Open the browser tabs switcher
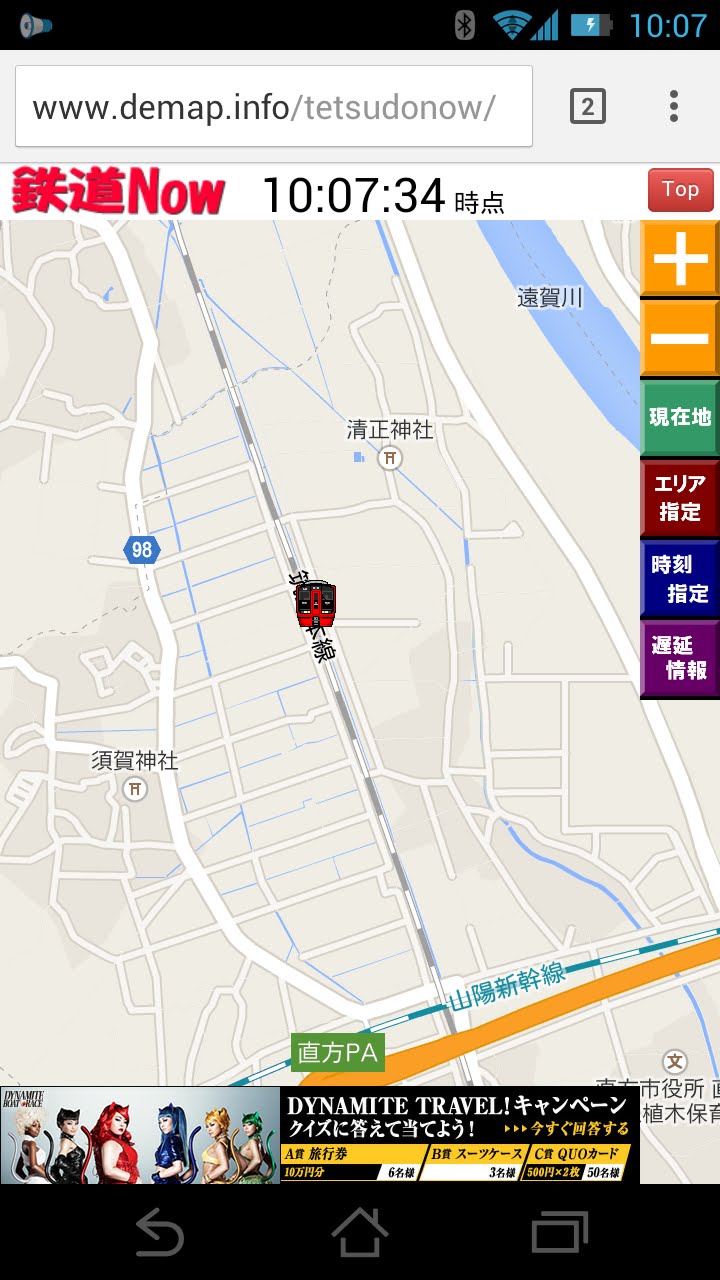 [x=588, y=106]
